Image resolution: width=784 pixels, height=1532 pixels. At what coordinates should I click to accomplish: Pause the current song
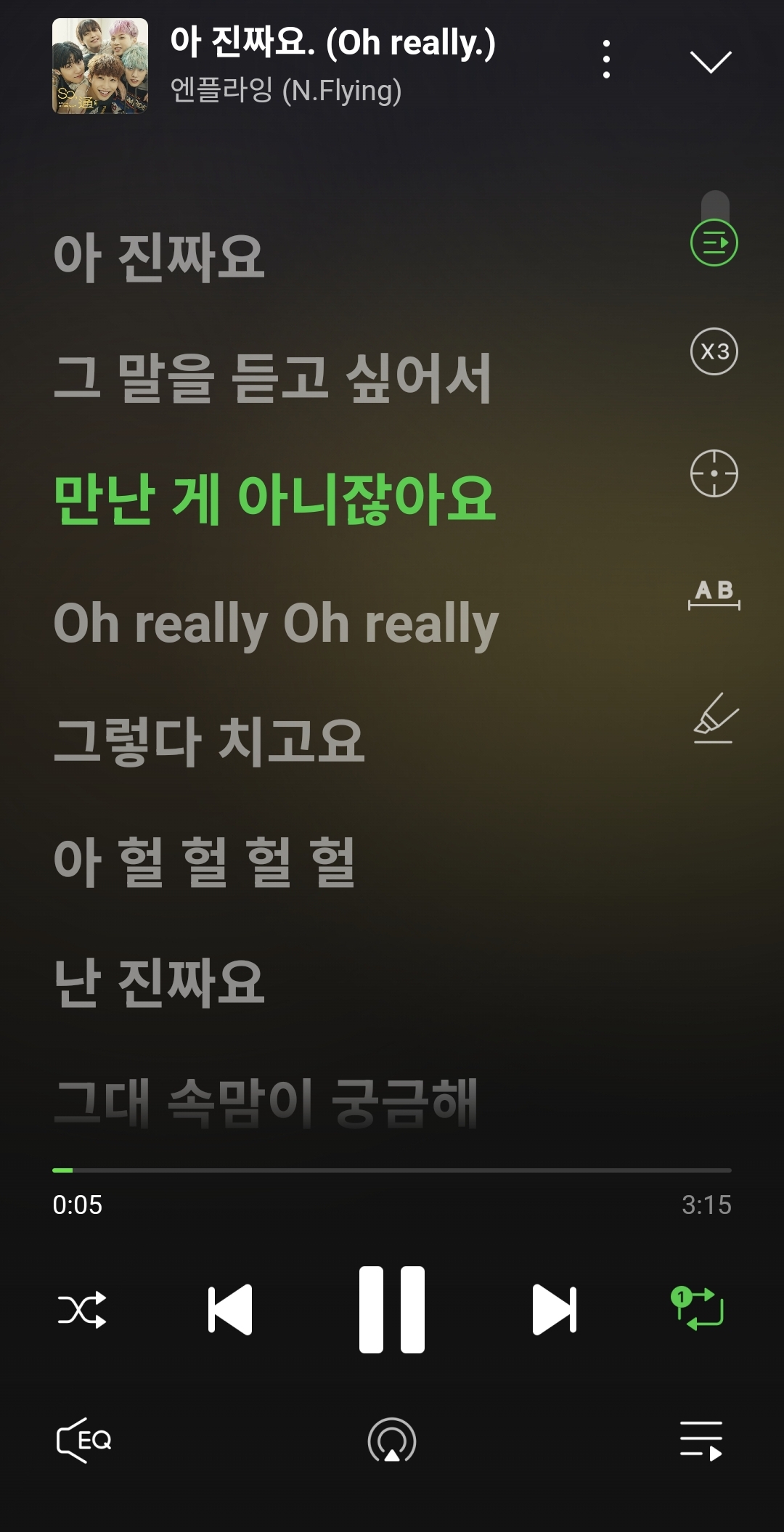tap(392, 1310)
